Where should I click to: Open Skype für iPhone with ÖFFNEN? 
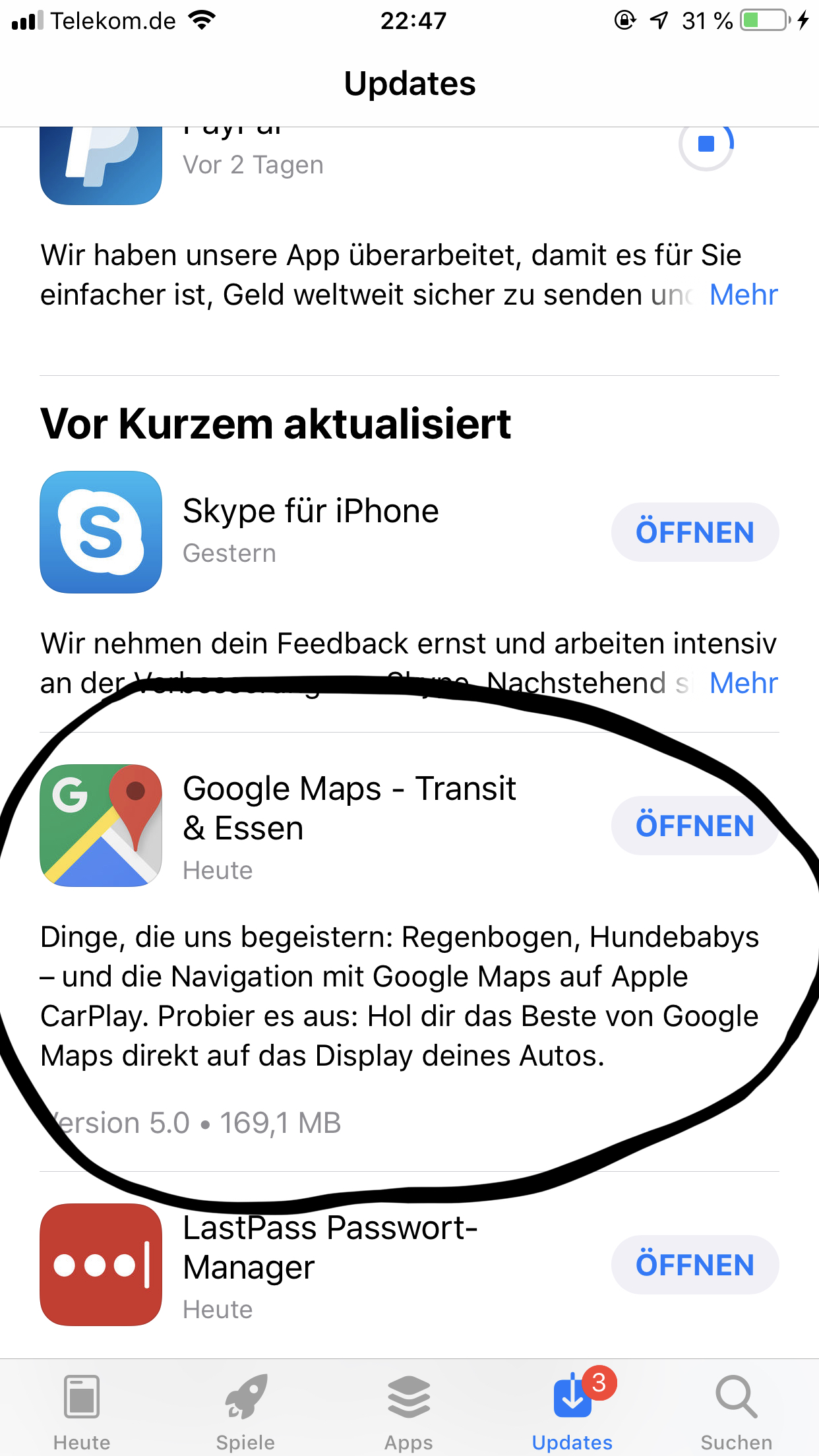(694, 532)
